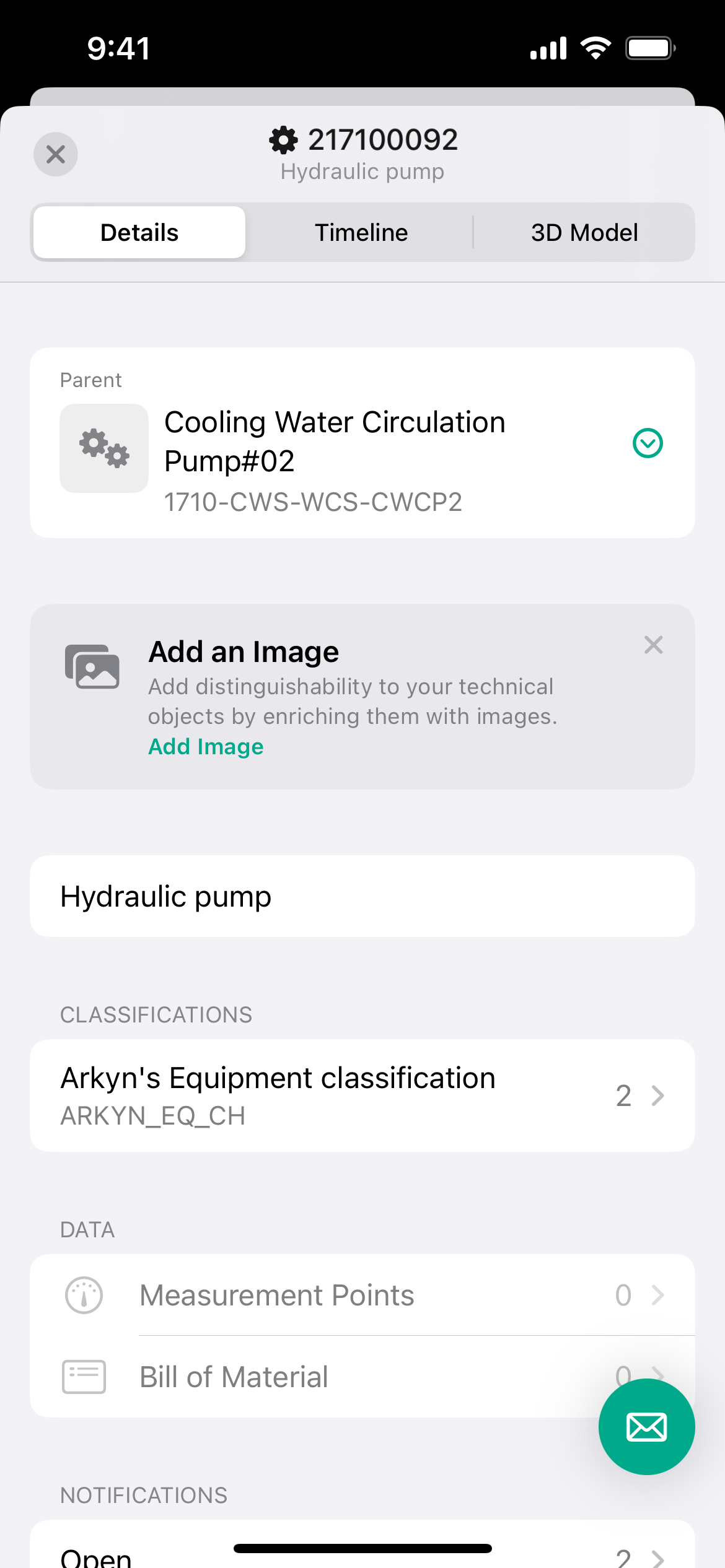
Task: Tap the Add Image link
Action: 206,746
